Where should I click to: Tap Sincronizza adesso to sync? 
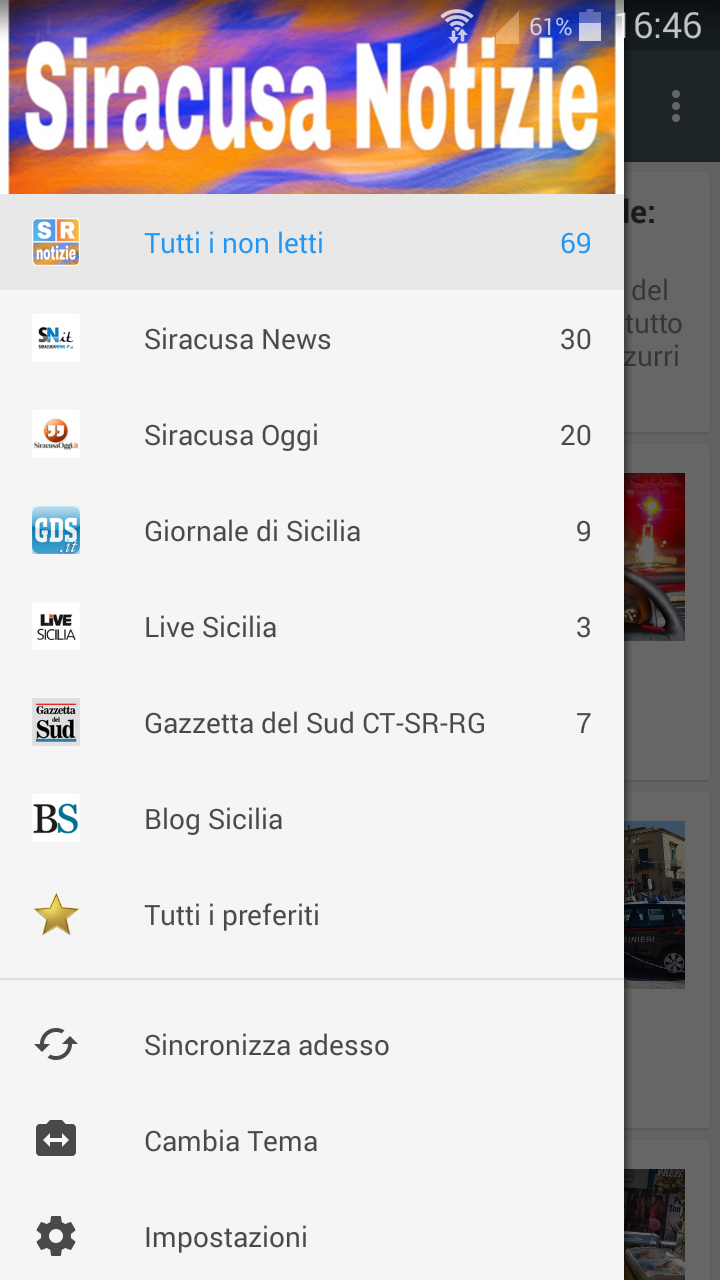[312, 1045]
